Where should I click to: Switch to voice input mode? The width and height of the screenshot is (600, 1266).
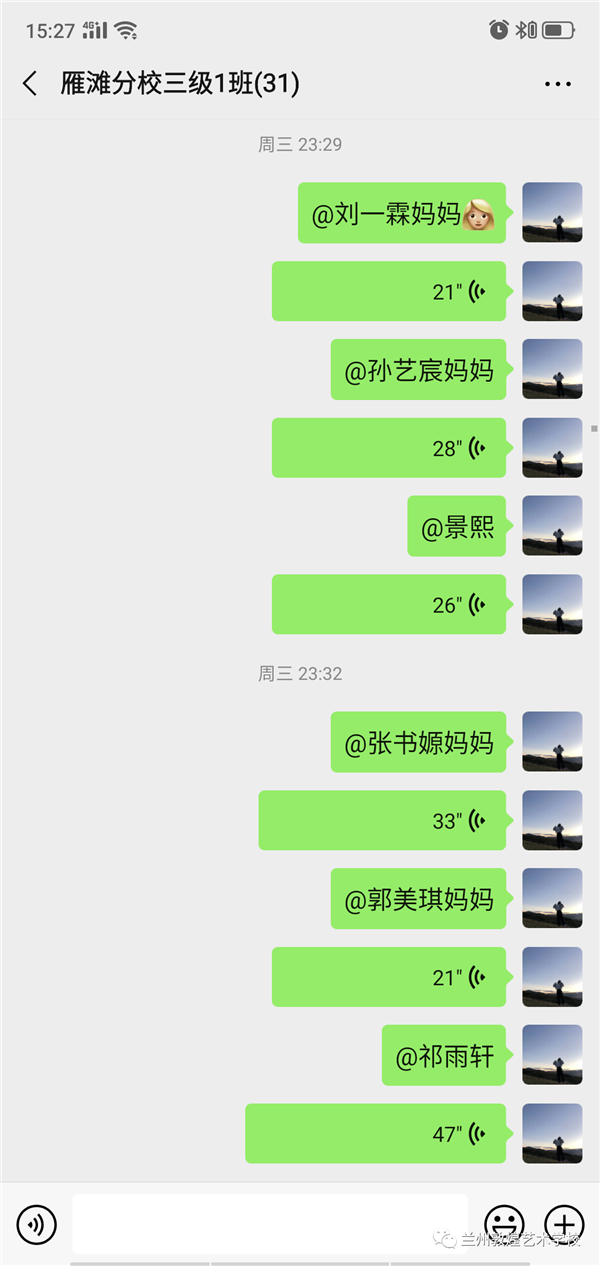coord(37,1223)
